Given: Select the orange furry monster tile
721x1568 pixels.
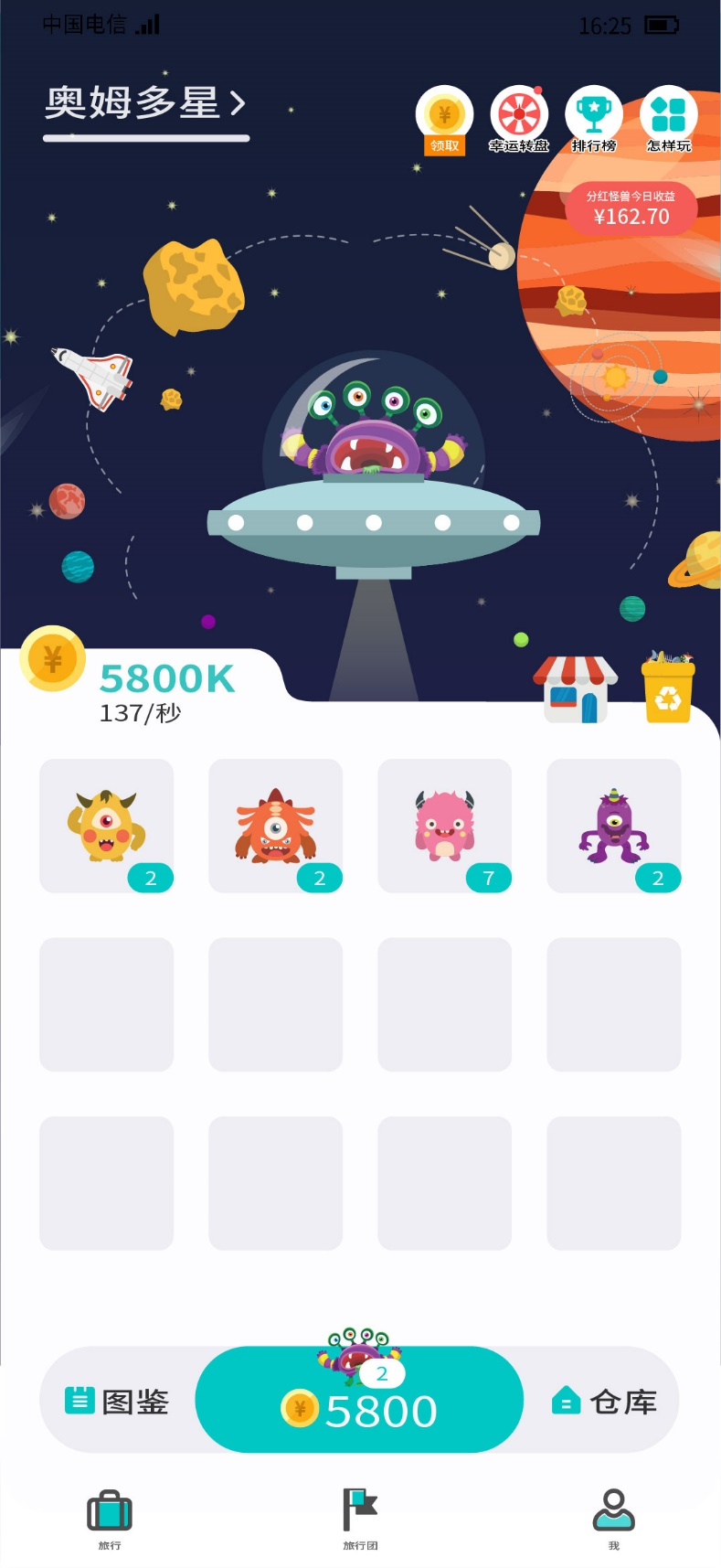Looking at the screenshot, I should 275,826.
